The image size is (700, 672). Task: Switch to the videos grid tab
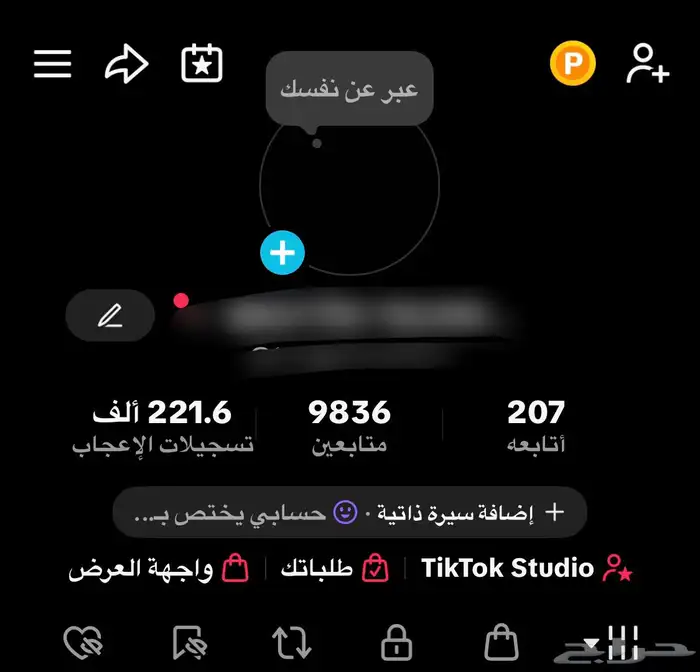pyautogui.click(x=620, y=640)
